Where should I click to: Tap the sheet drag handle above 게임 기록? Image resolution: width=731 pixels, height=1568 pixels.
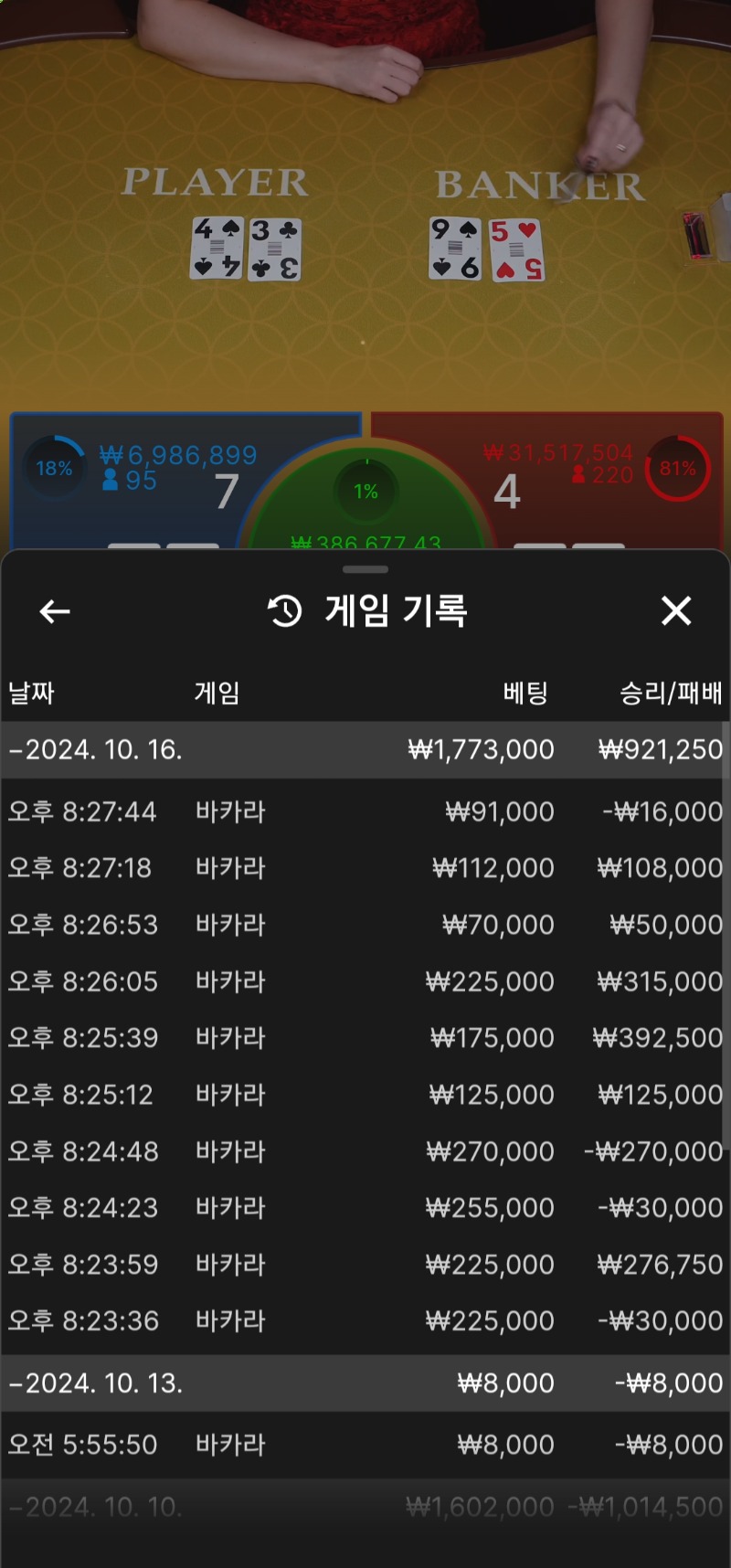pos(365,569)
